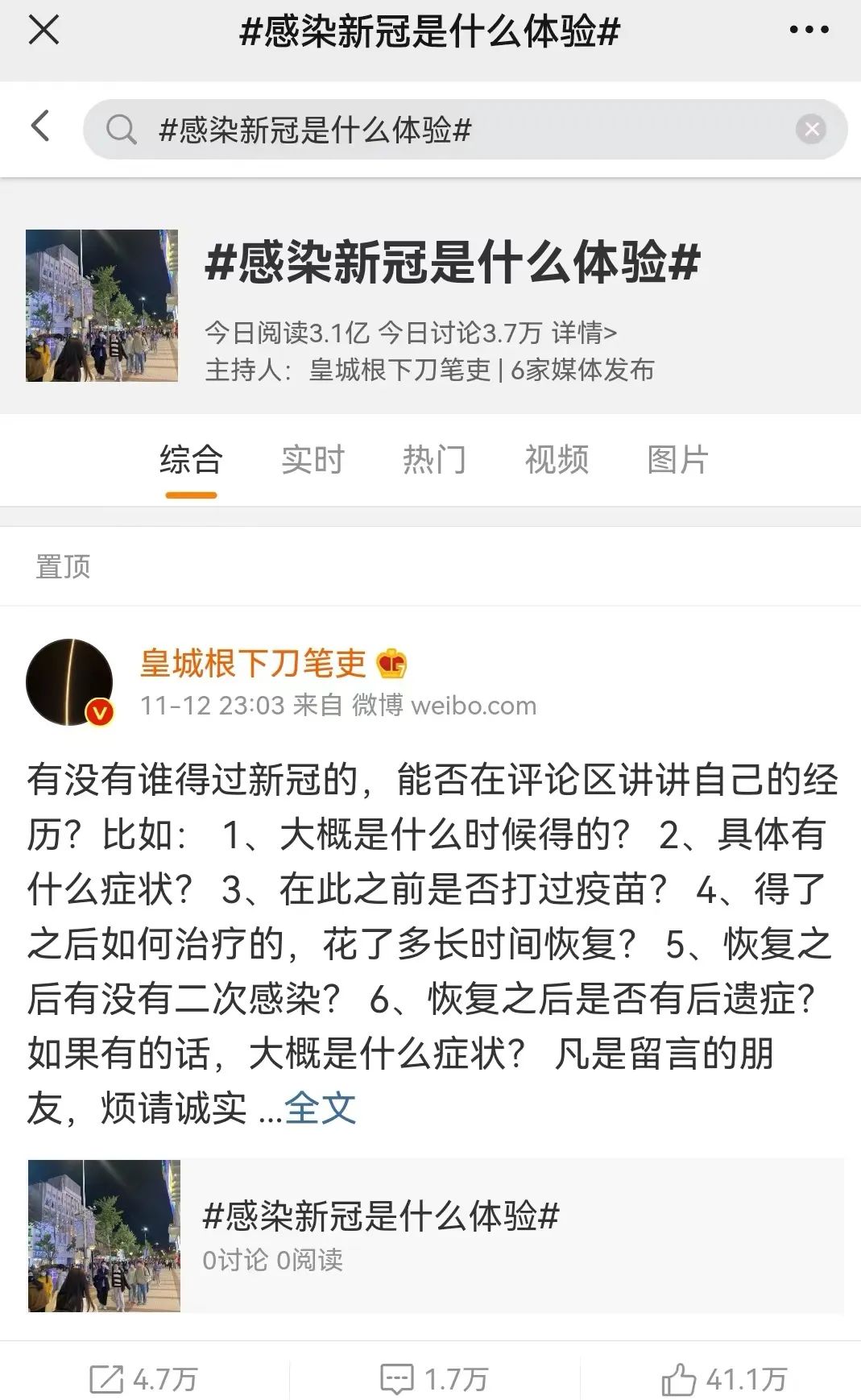Switch to the 视频 tab
Viewport: 861px width, 1400px height.
[557, 460]
